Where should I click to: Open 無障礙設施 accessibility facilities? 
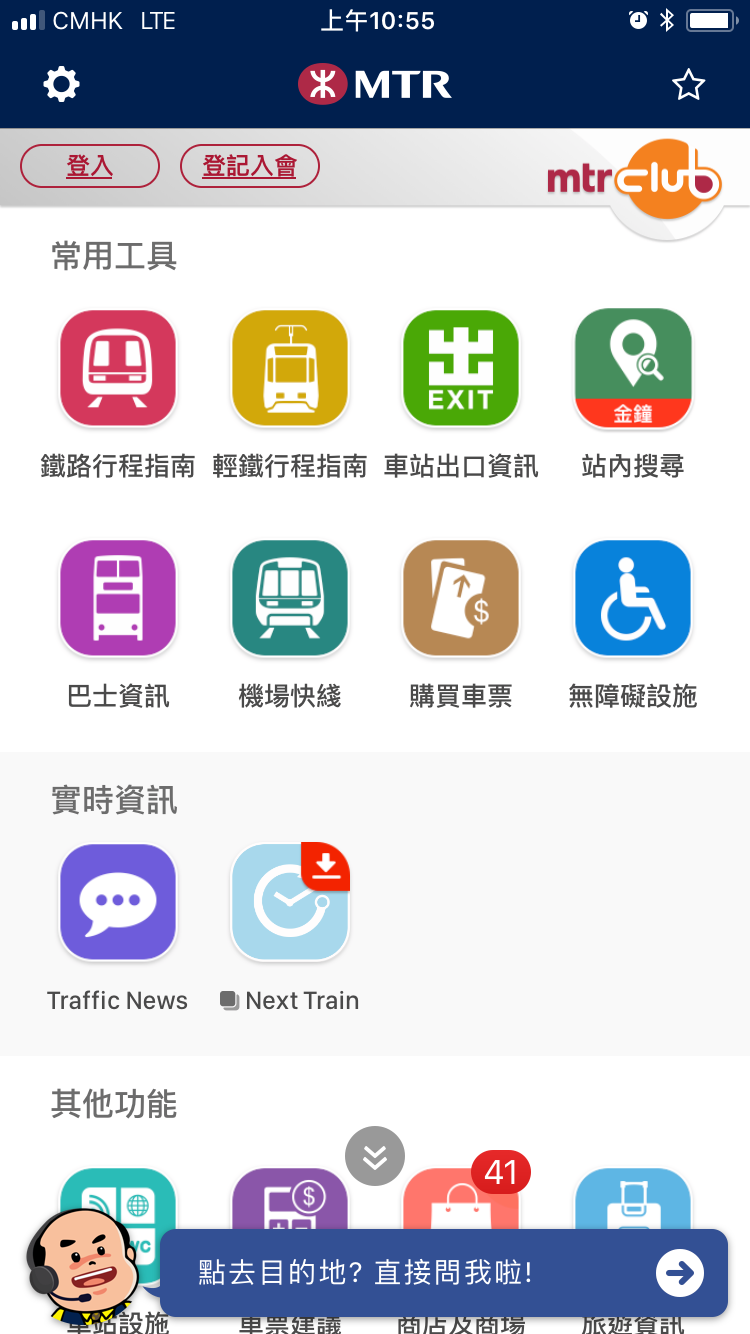pyautogui.click(x=633, y=598)
